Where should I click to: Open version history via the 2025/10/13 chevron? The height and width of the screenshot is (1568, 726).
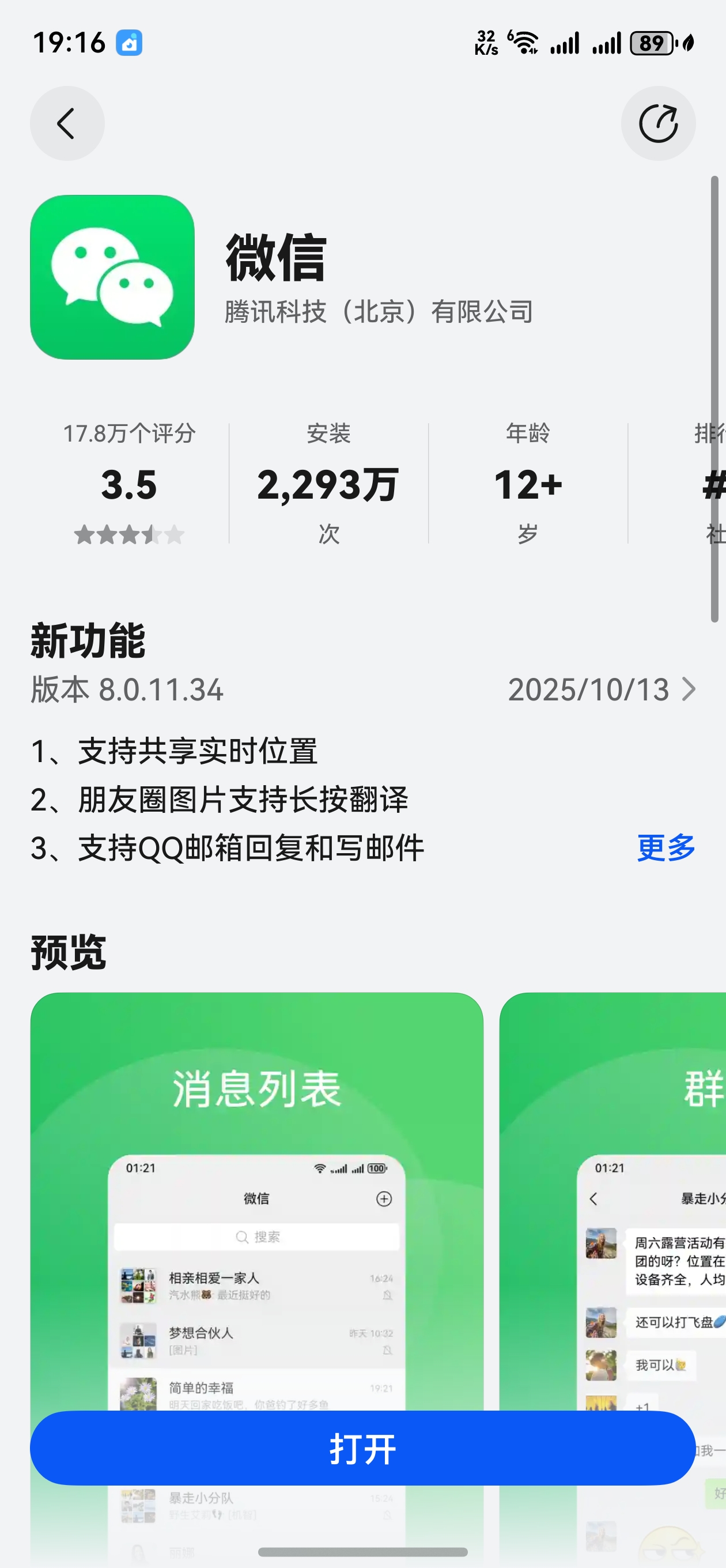(x=689, y=689)
